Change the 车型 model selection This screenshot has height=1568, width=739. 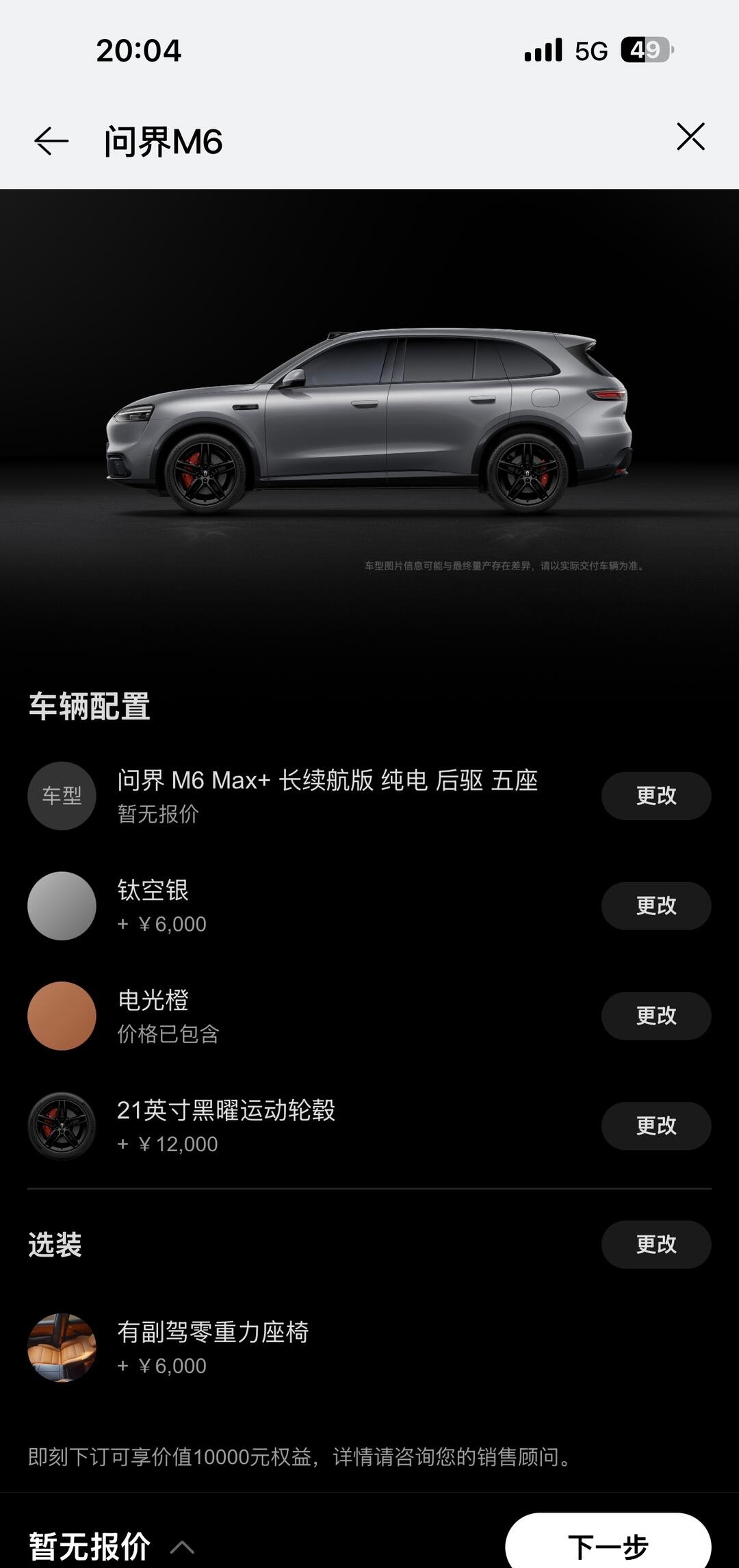656,795
